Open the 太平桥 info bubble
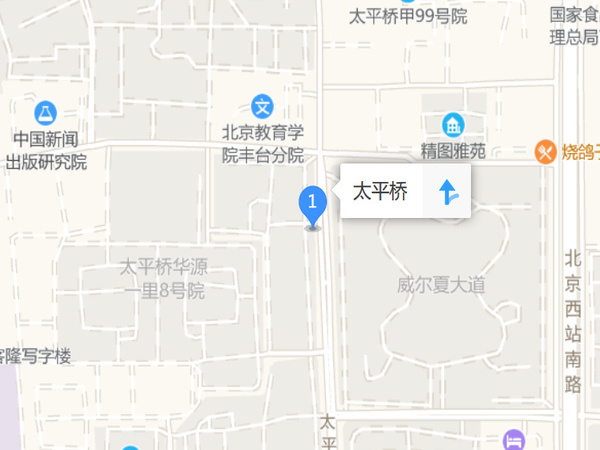 381,192
